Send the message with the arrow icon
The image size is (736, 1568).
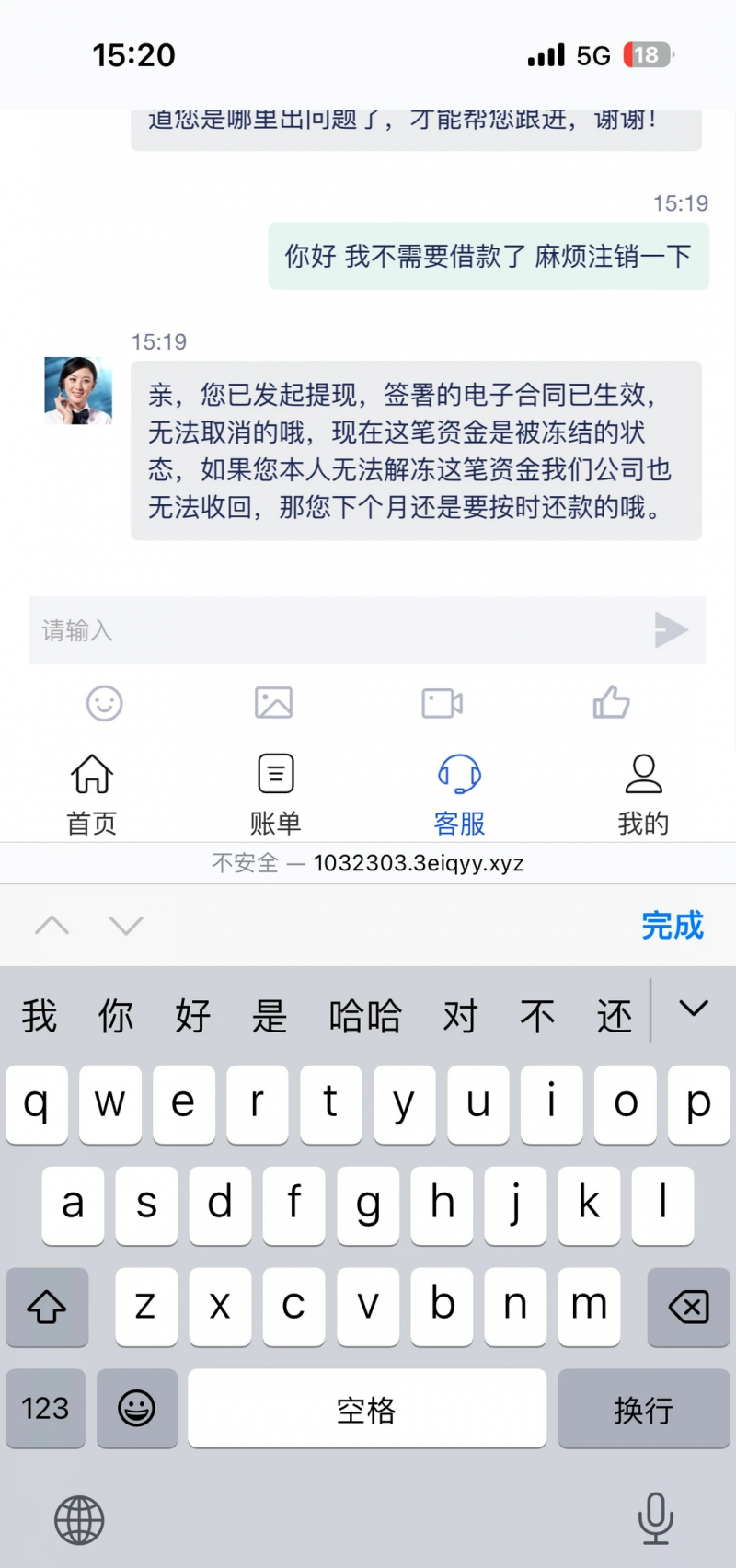pos(671,630)
